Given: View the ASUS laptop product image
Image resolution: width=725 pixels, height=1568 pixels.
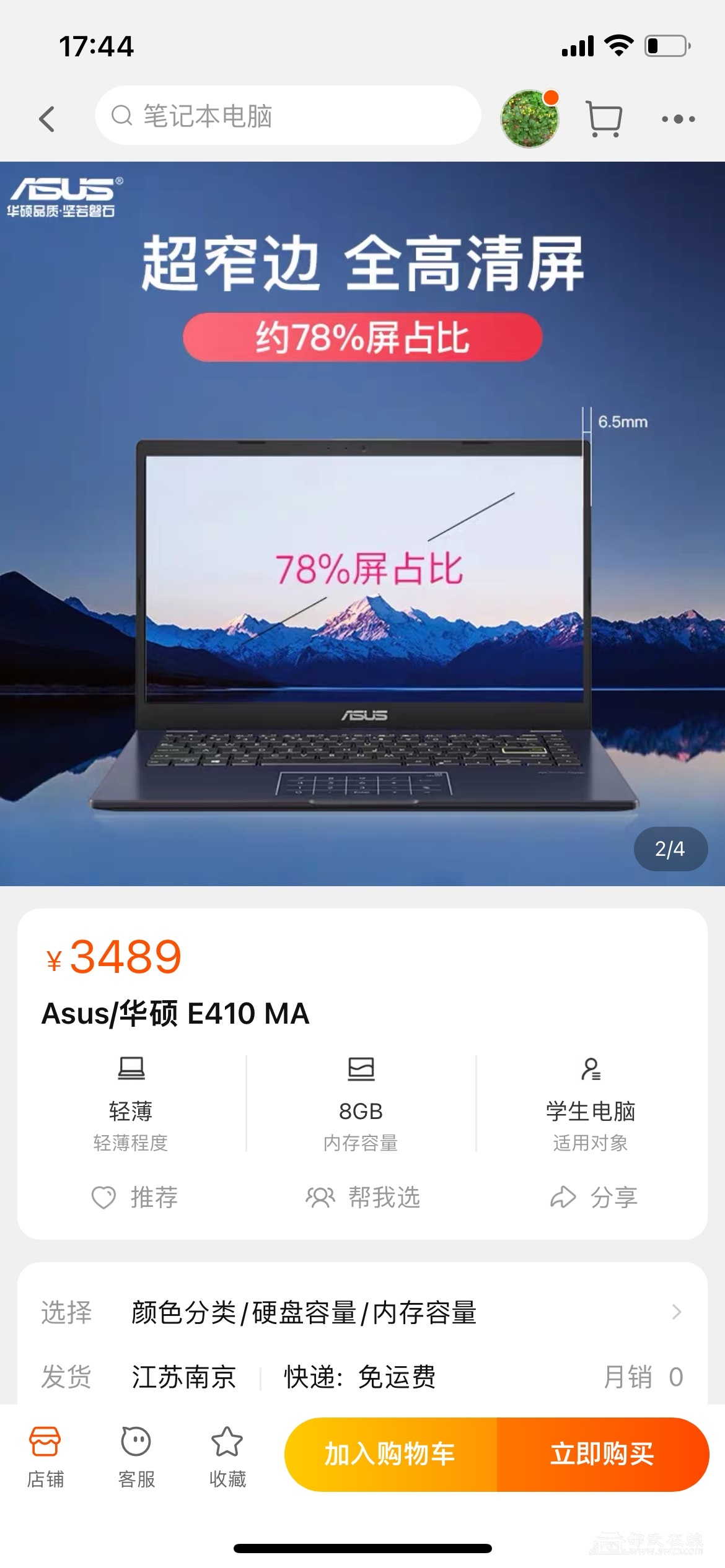Looking at the screenshot, I should [x=362, y=557].
